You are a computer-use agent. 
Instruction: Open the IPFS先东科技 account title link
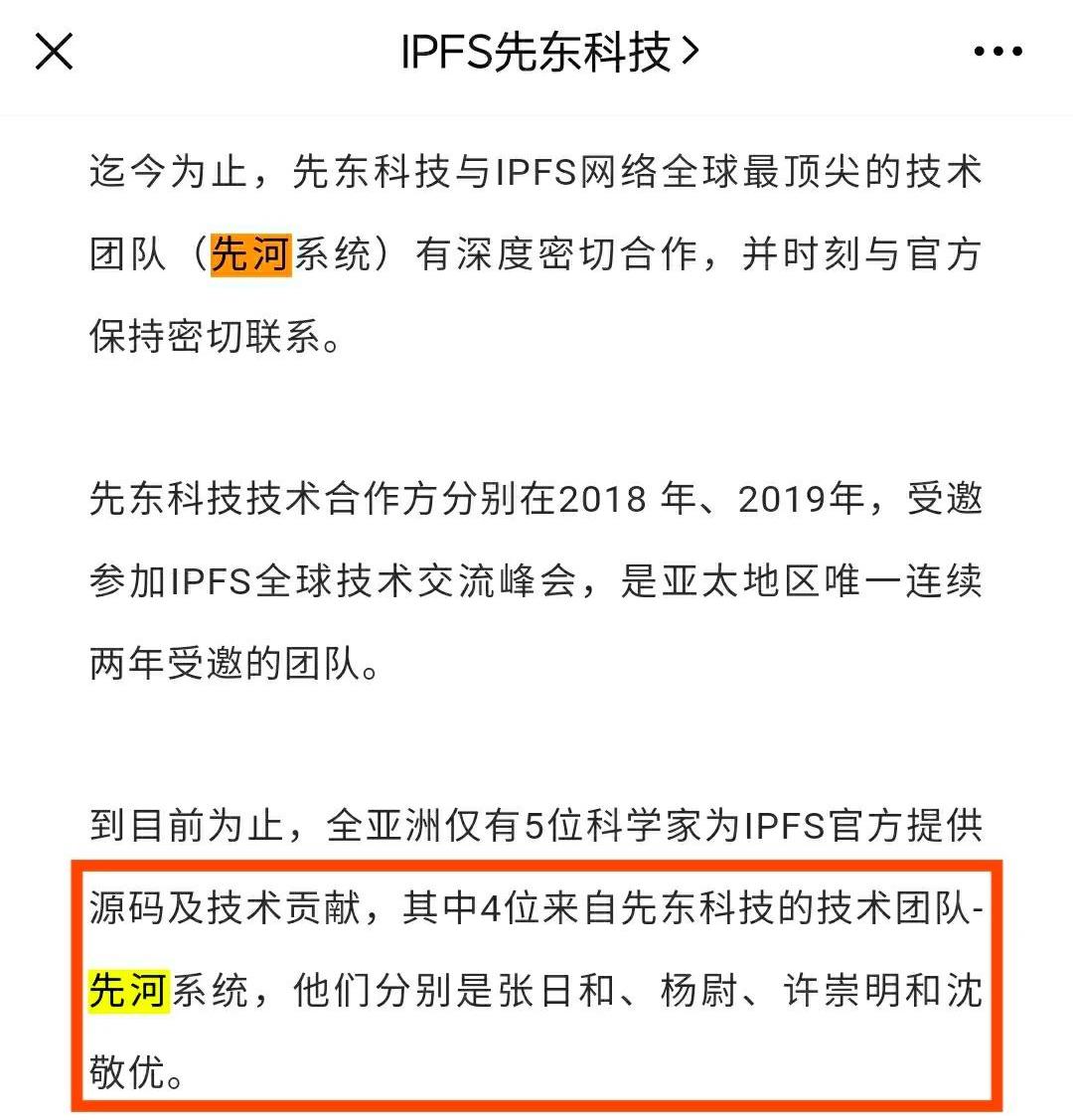click(x=549, y=52)
